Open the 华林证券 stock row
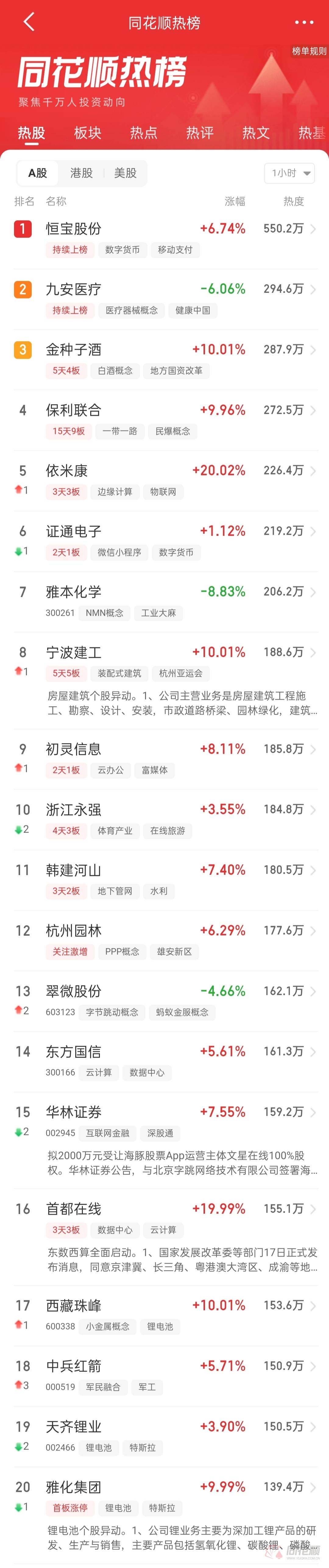 [164, 1112]
